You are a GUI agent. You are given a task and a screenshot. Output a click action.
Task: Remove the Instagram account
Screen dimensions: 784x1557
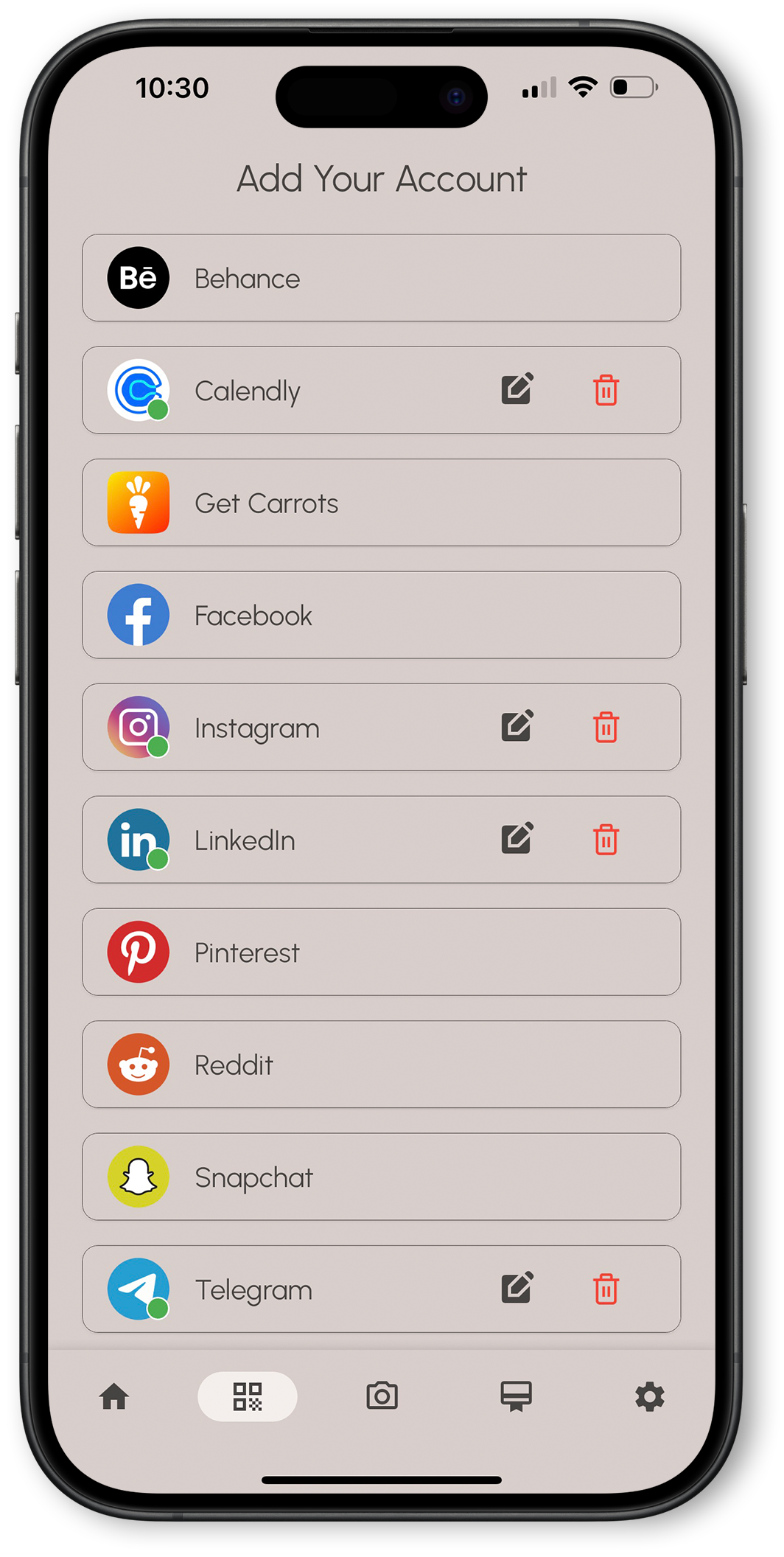point(606,727)
